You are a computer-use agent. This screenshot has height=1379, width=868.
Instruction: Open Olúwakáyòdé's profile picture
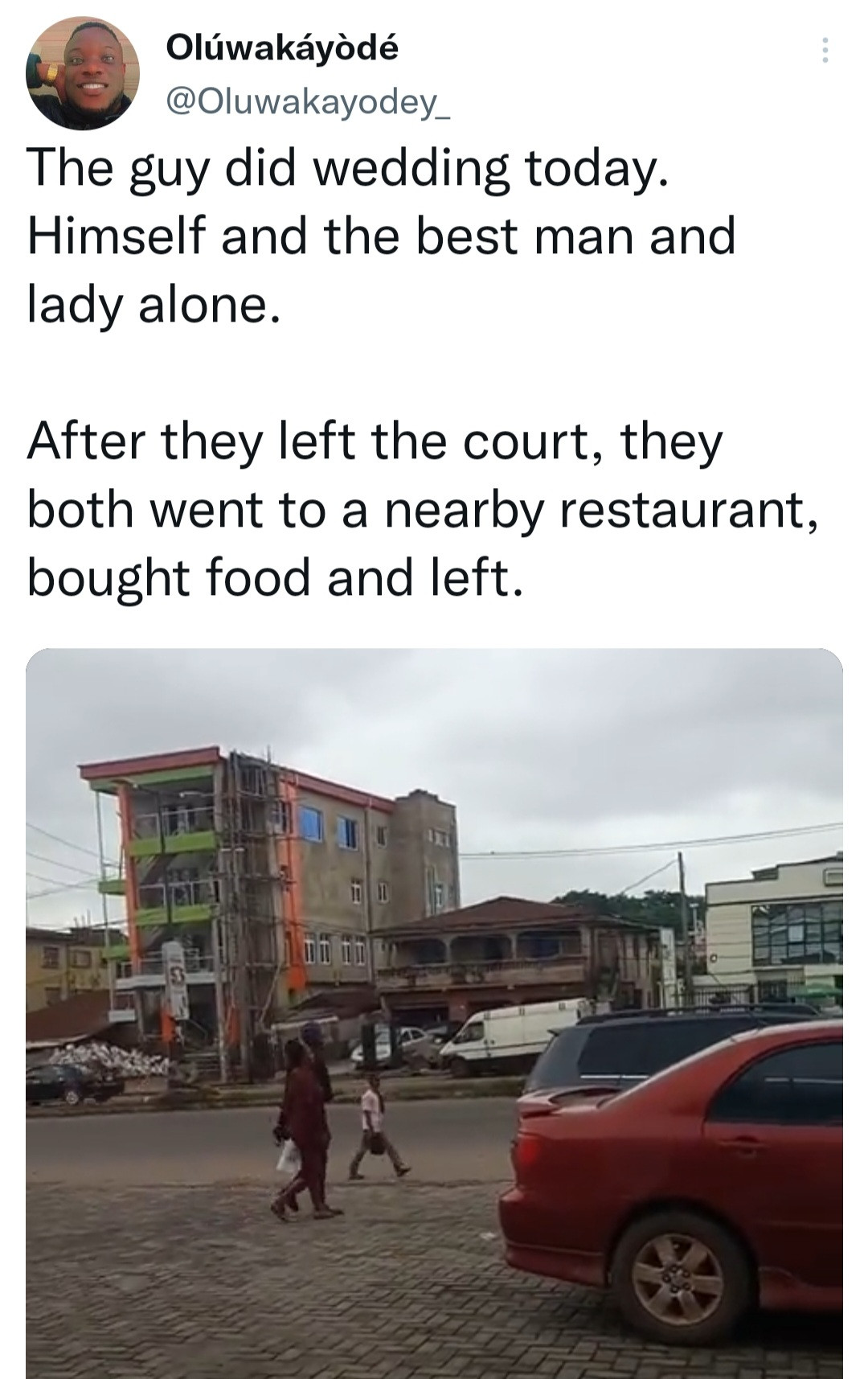pos(83,73)
